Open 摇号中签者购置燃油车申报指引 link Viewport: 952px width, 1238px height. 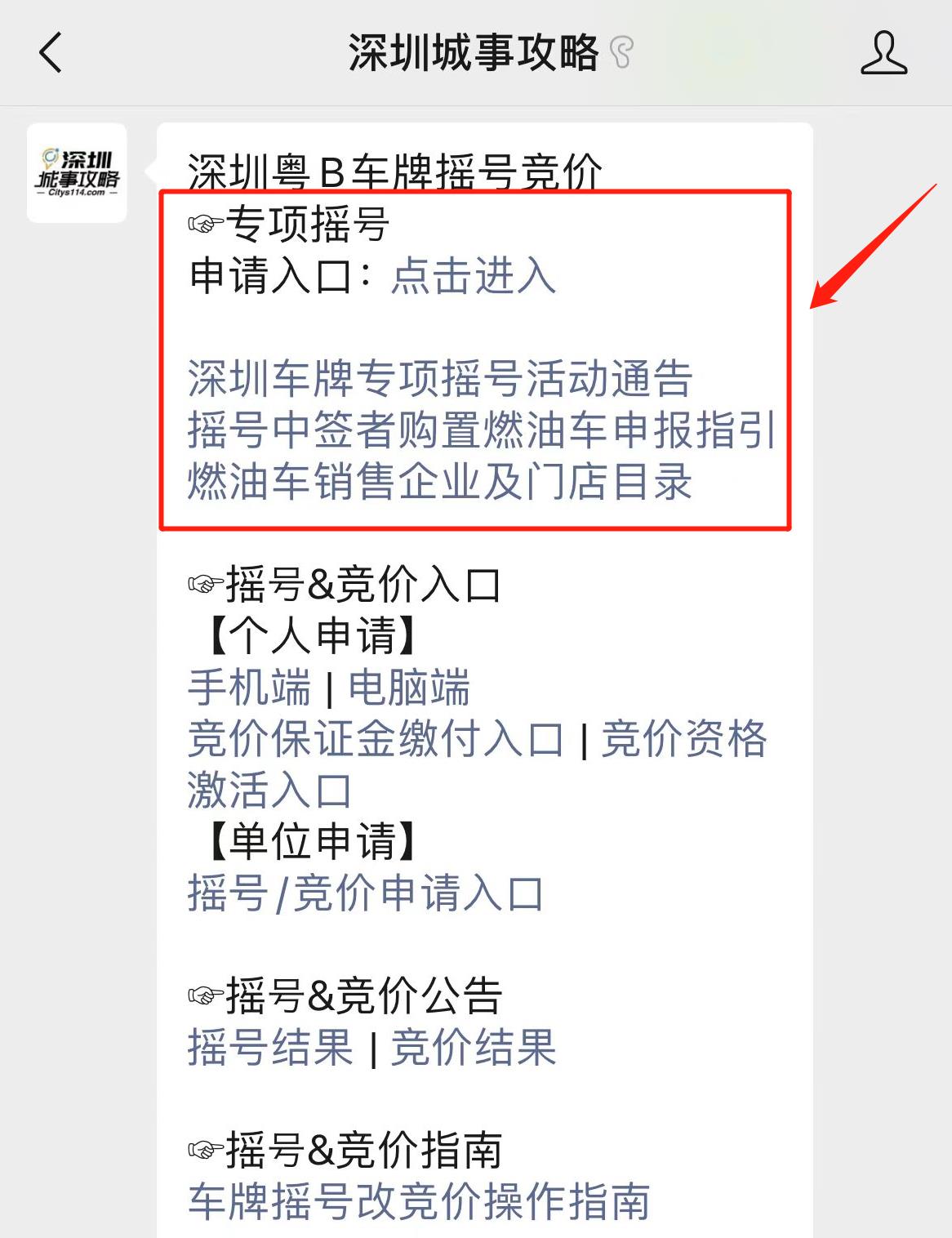point(481,430)
